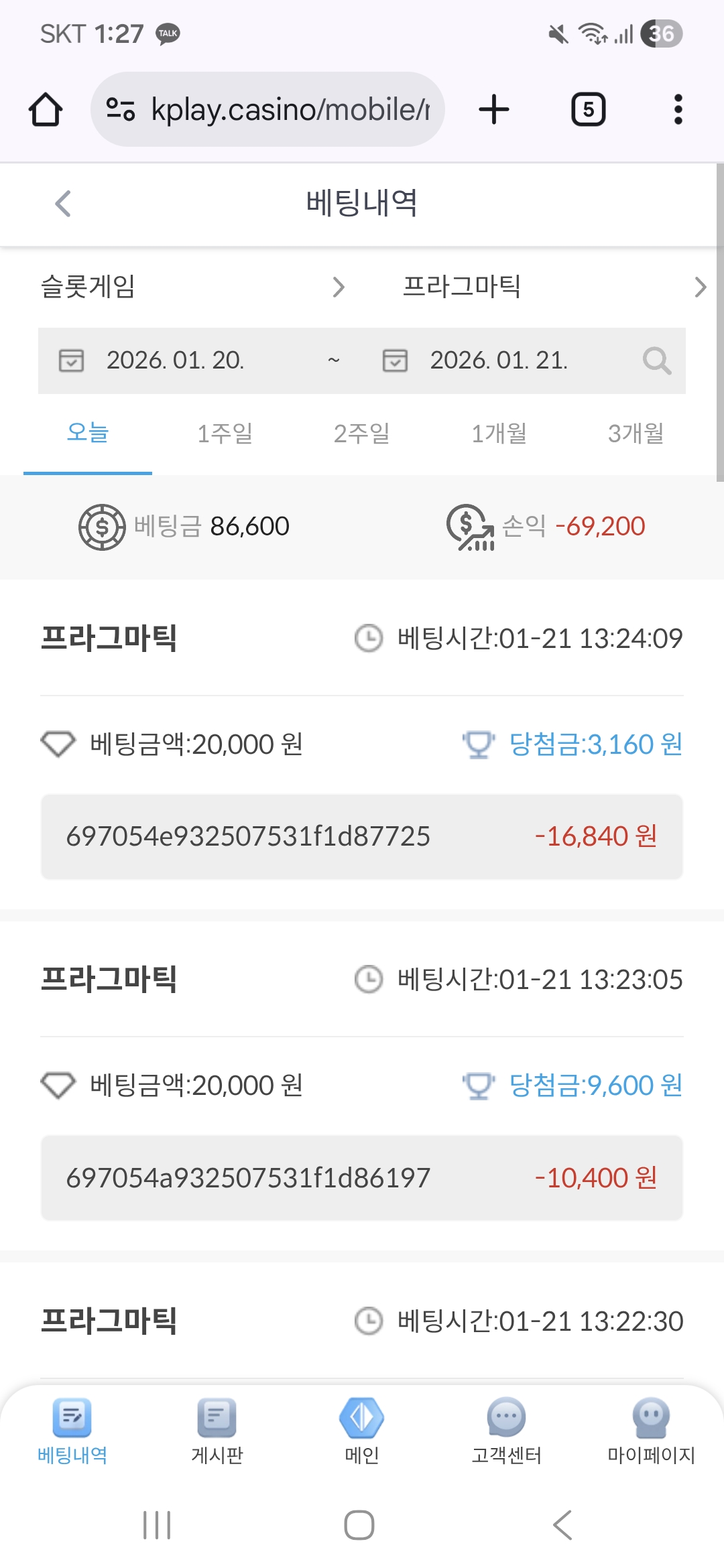The width and height of the screenshot is (724, 1568).
Task: Switch to the 1주일 period tab
Action: pyautogui.click(x=225, y=434)
